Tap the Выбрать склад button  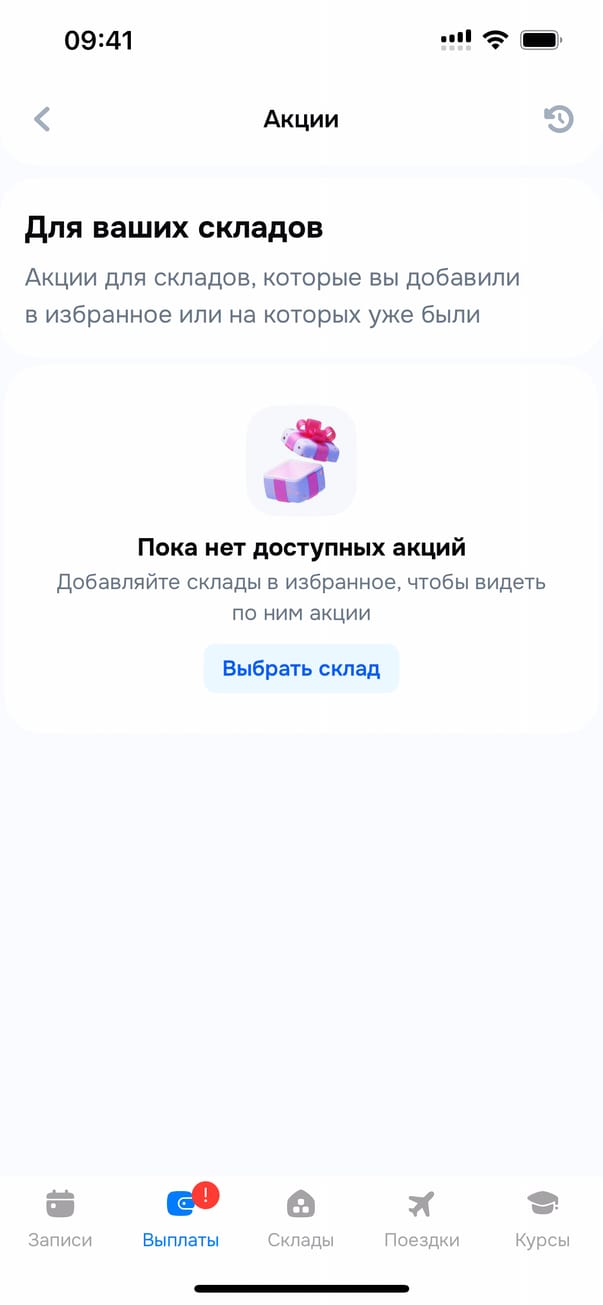point(301,668)
